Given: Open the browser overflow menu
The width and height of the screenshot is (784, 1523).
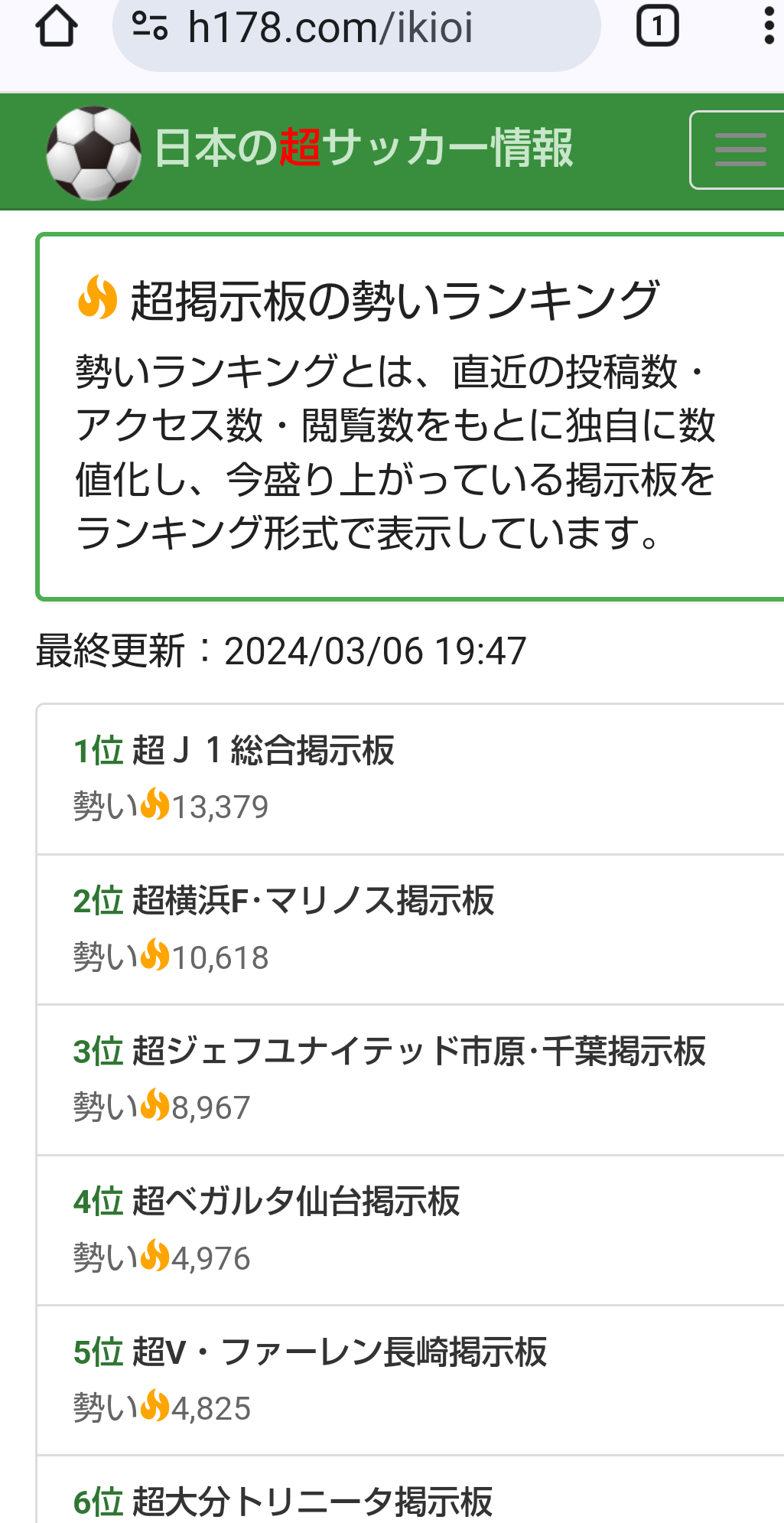Looking at the screenshot, I should click(768, 27).
